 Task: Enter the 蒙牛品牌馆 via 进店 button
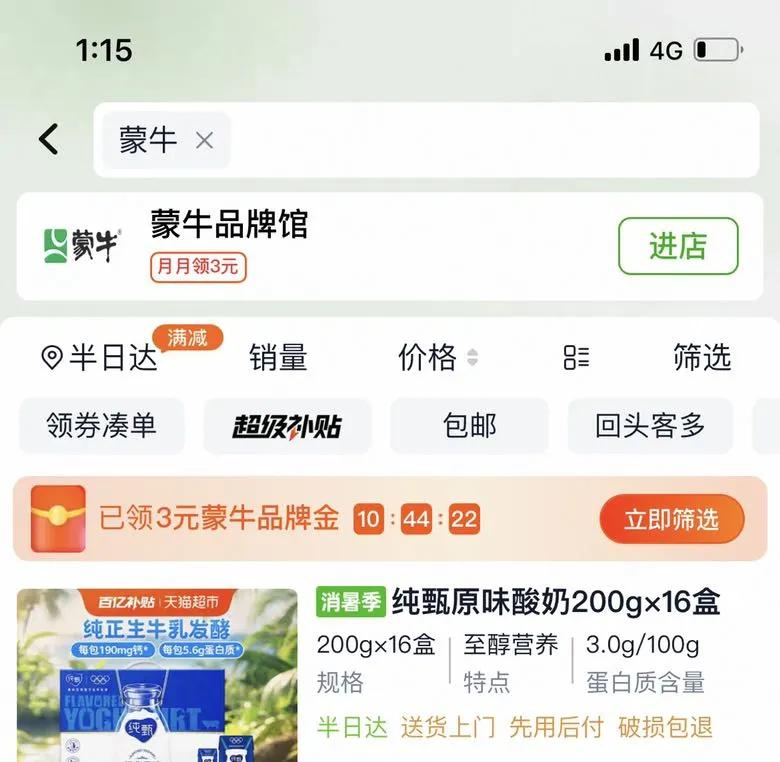678,246
